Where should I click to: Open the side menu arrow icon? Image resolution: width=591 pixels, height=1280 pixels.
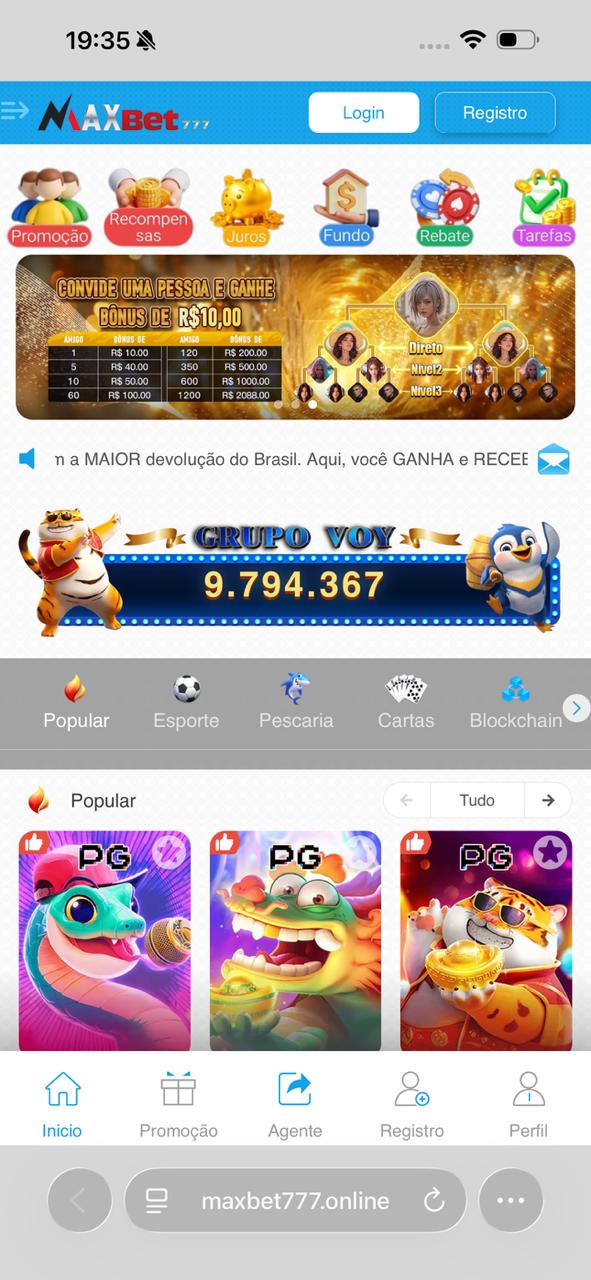pos(15,111)
